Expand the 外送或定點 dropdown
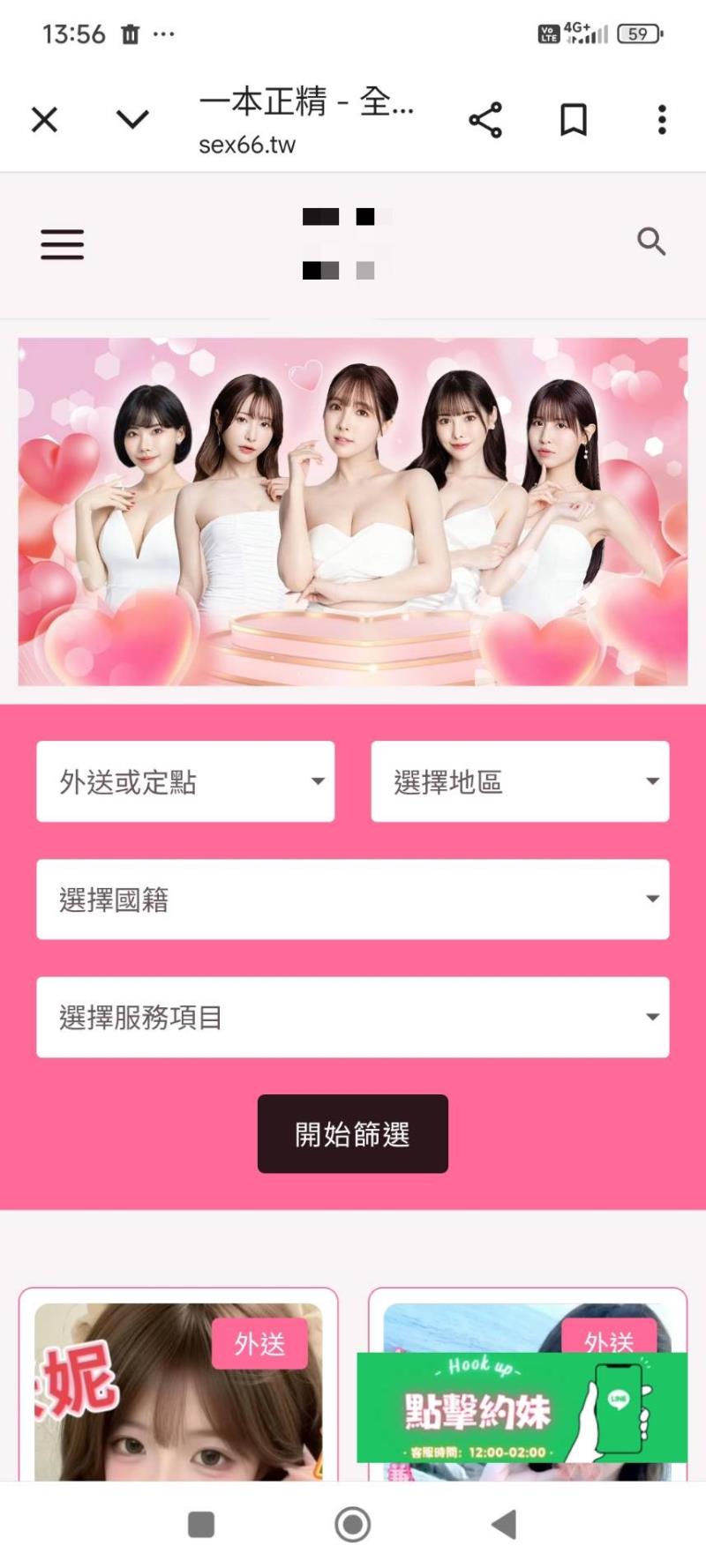Screen dimensions: 706x1568 185,781
